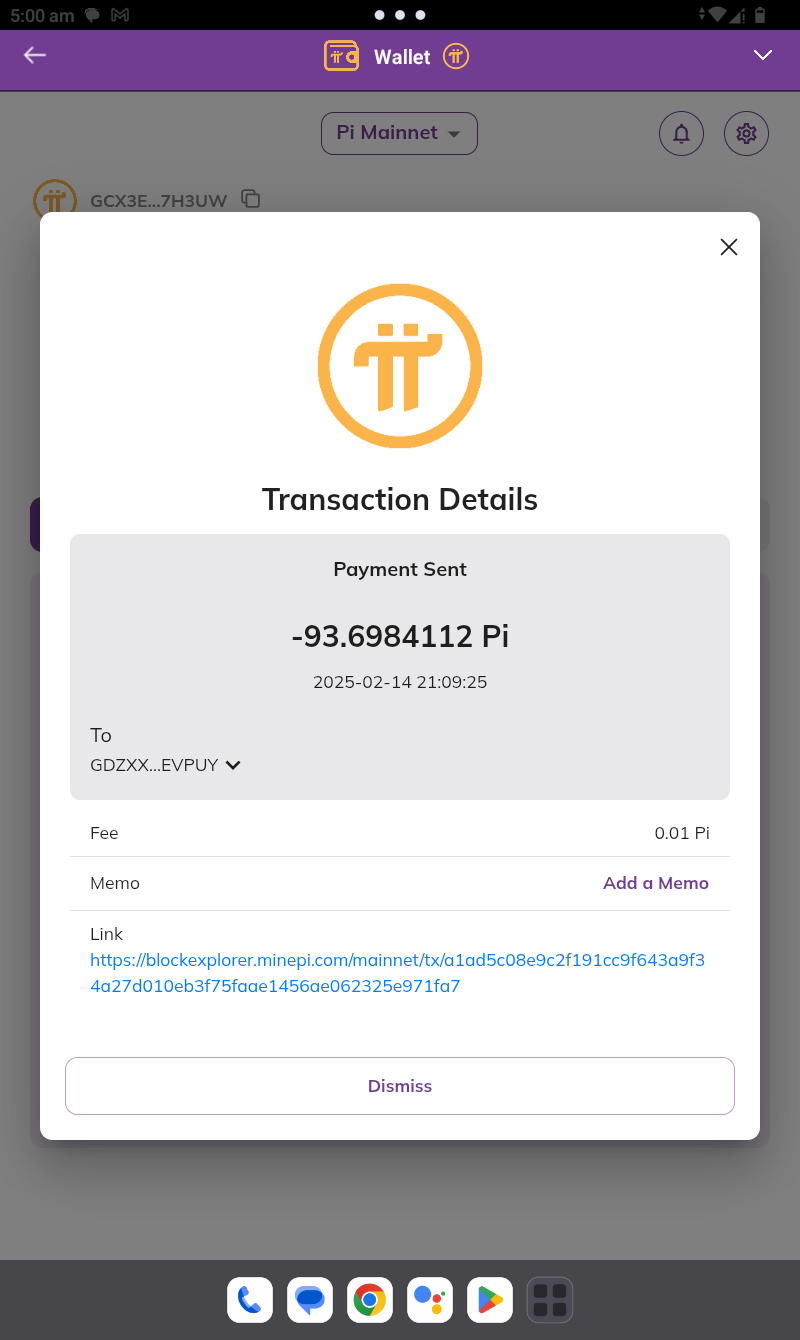Open the Play Store from the dock
800x1340 pixels.
[490, 1300]
